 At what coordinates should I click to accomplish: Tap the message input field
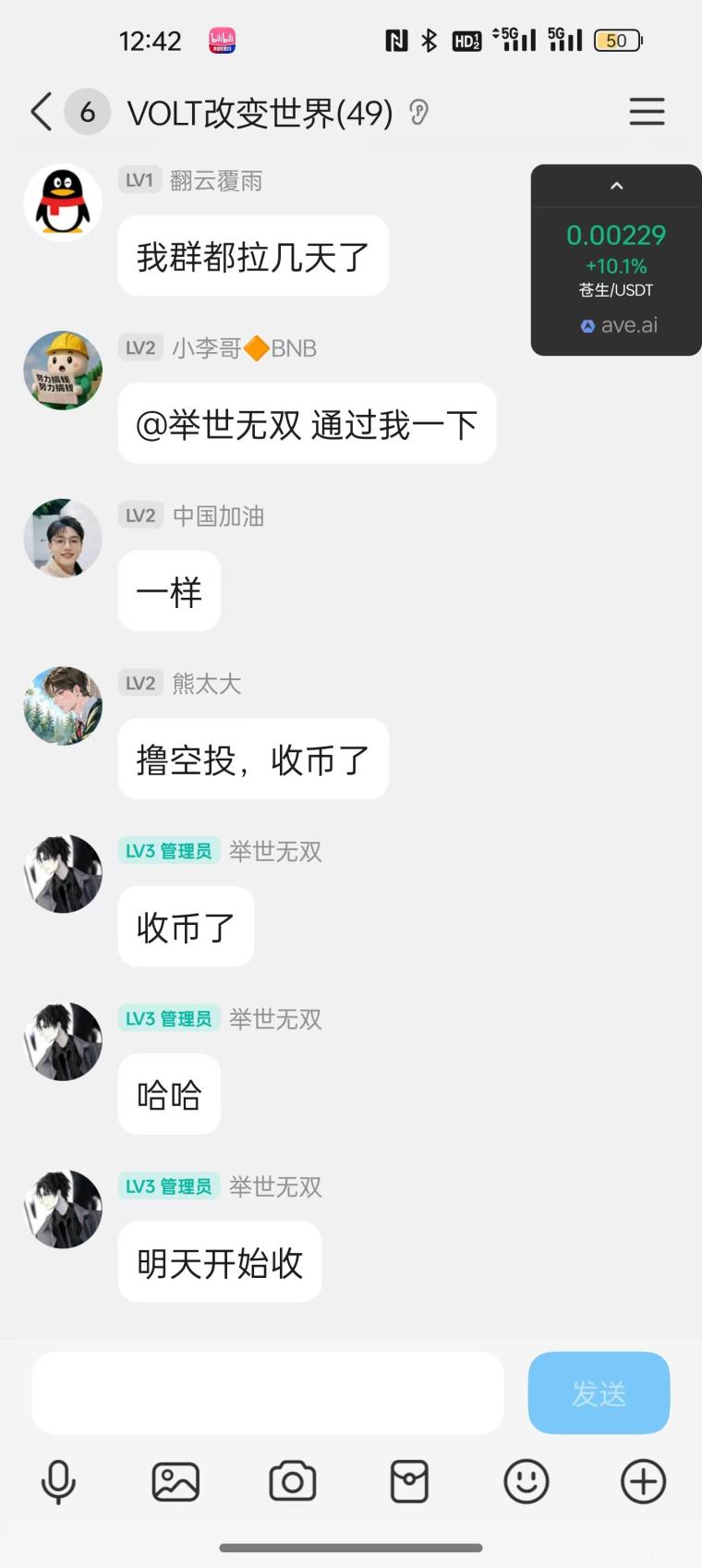pos(268,1392)
